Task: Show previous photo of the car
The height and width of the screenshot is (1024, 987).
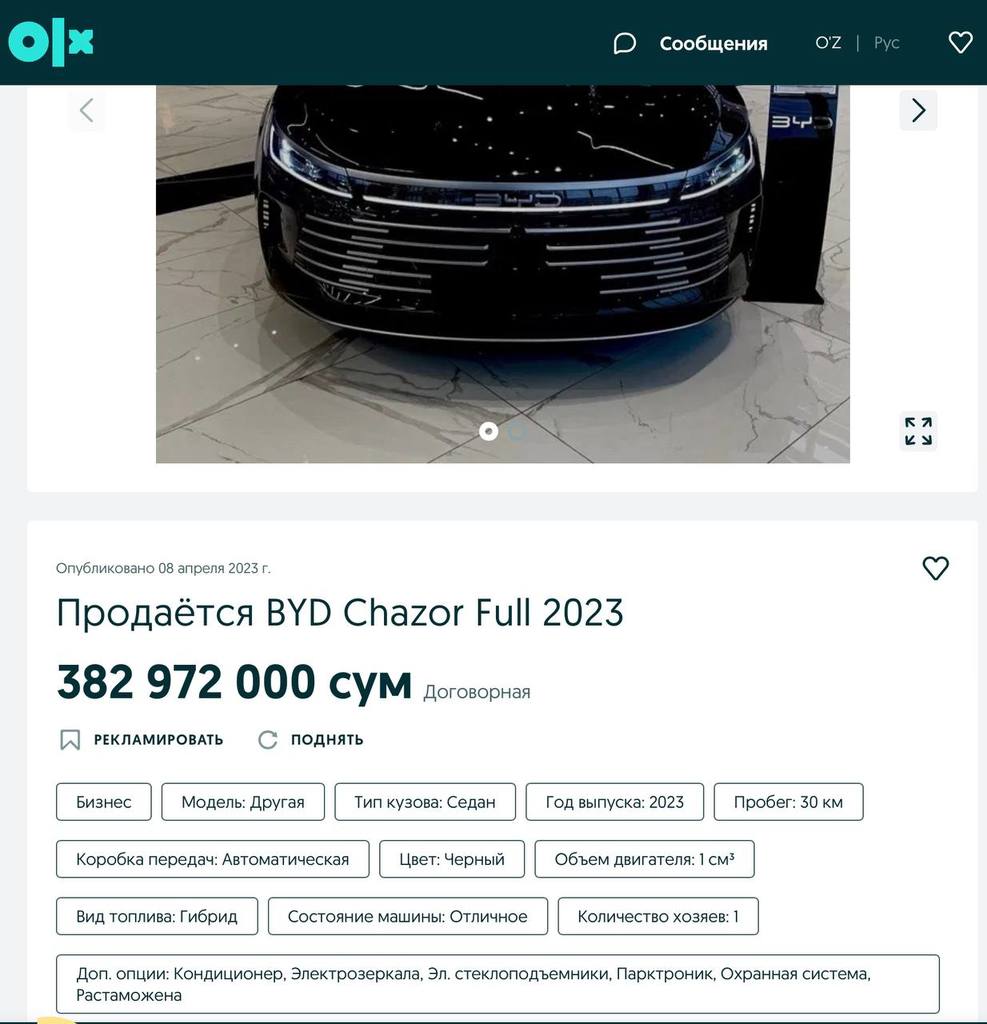Action: point(86,110)
